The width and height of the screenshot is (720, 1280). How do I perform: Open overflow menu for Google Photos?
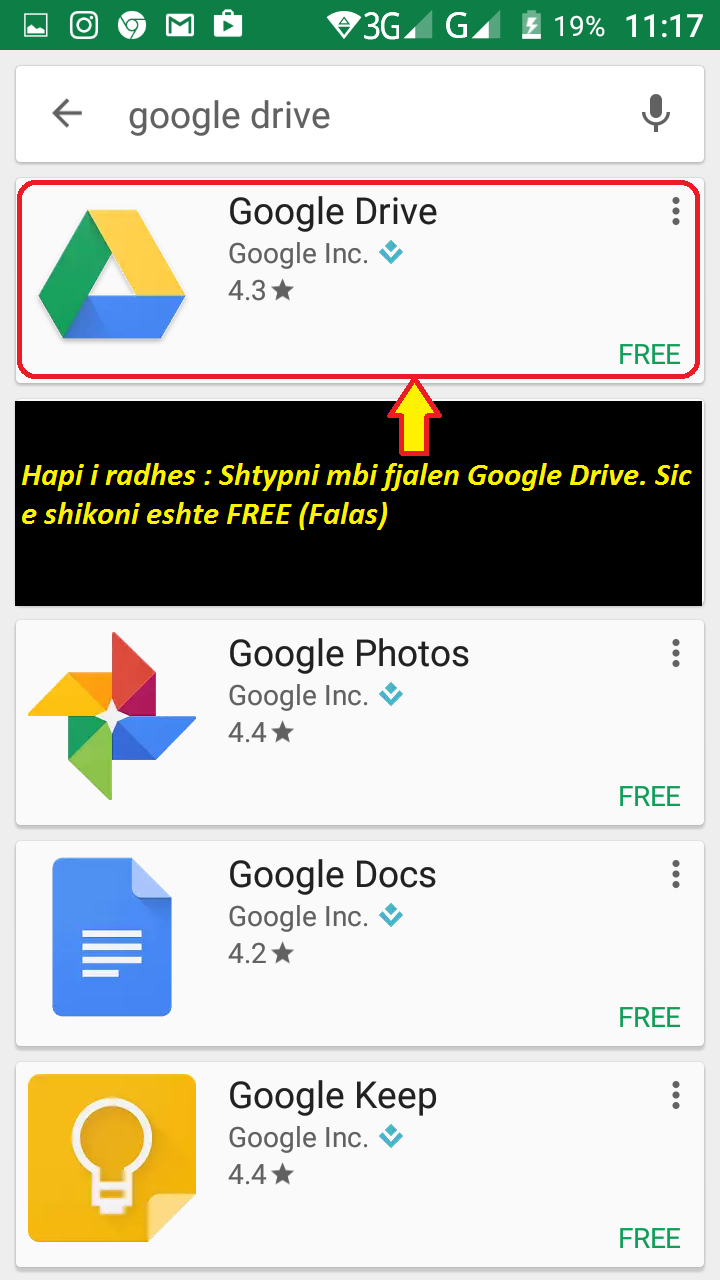[676, 653]
